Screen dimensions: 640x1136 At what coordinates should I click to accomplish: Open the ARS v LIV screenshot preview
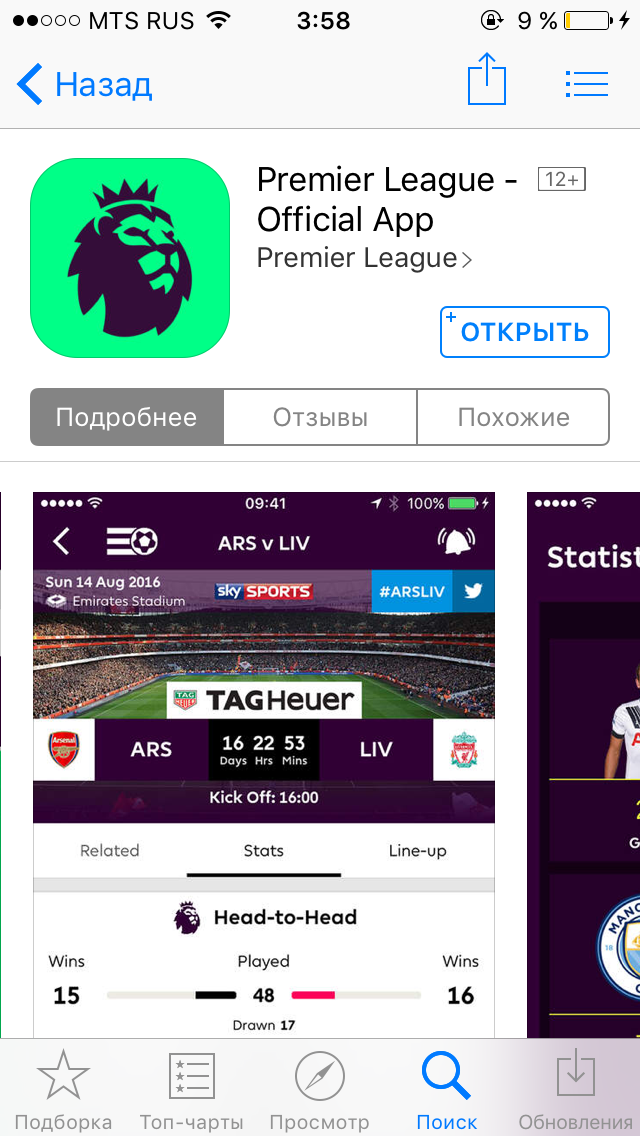[264, 764]
